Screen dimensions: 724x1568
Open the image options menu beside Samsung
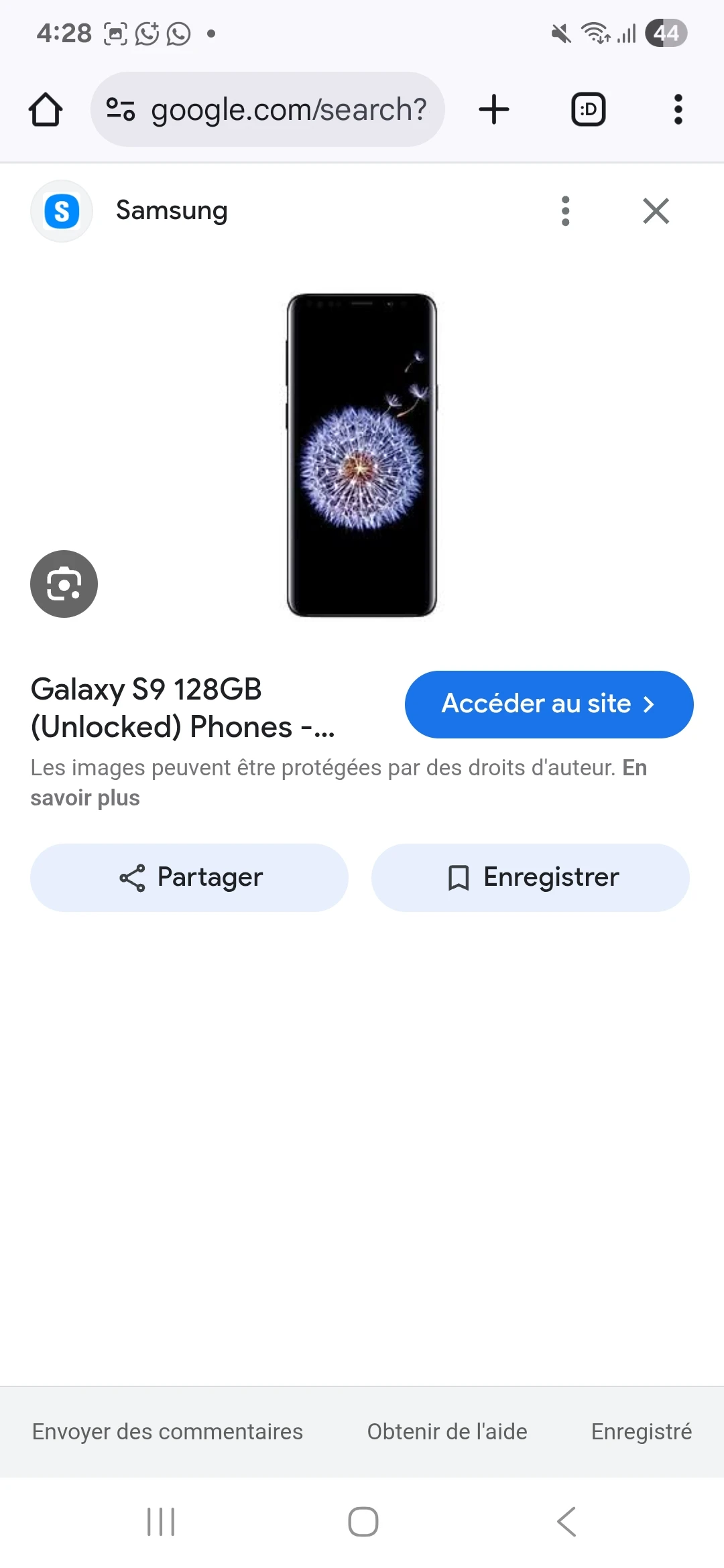click(x=565, y=211)
